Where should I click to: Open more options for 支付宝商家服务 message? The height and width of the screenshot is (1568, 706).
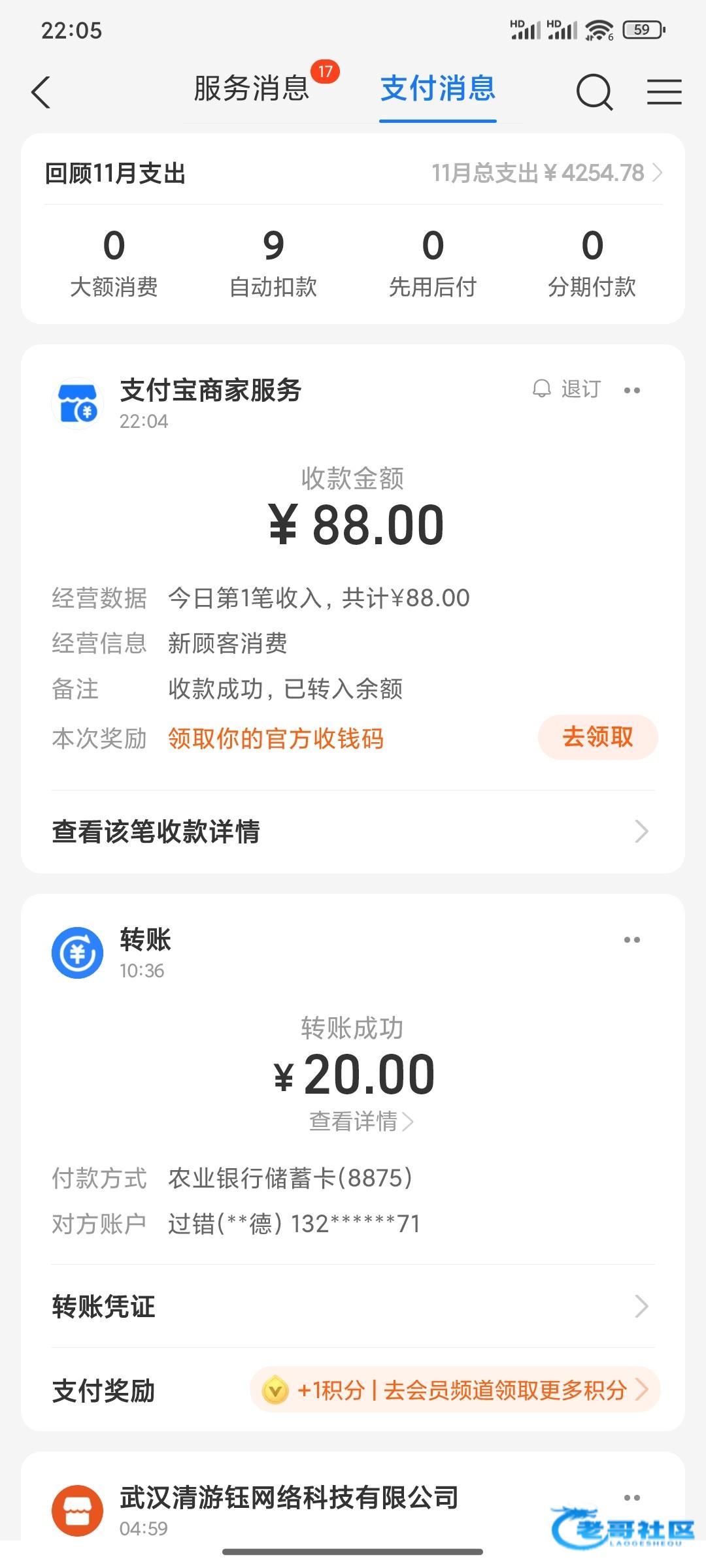(632, 391)
